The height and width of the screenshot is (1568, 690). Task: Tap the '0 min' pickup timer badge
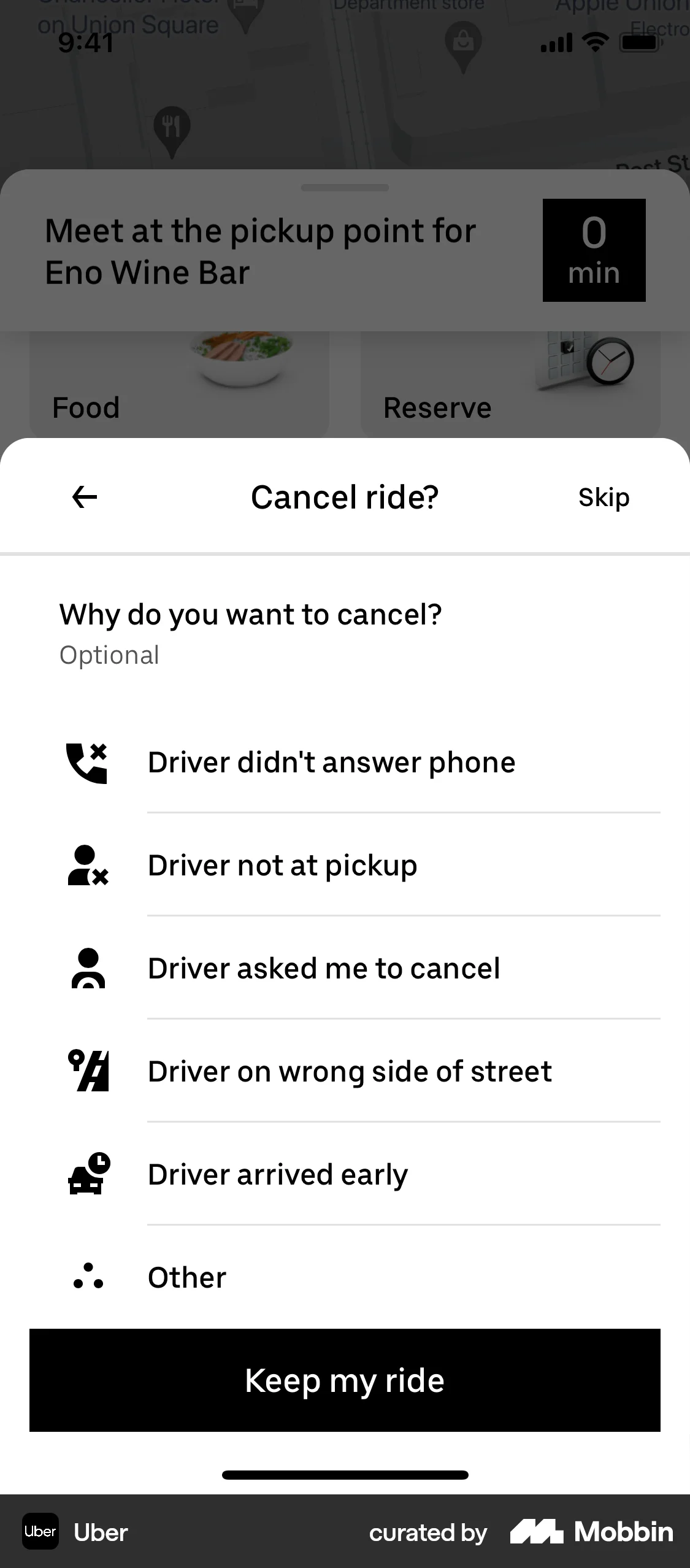coord(593,249)
